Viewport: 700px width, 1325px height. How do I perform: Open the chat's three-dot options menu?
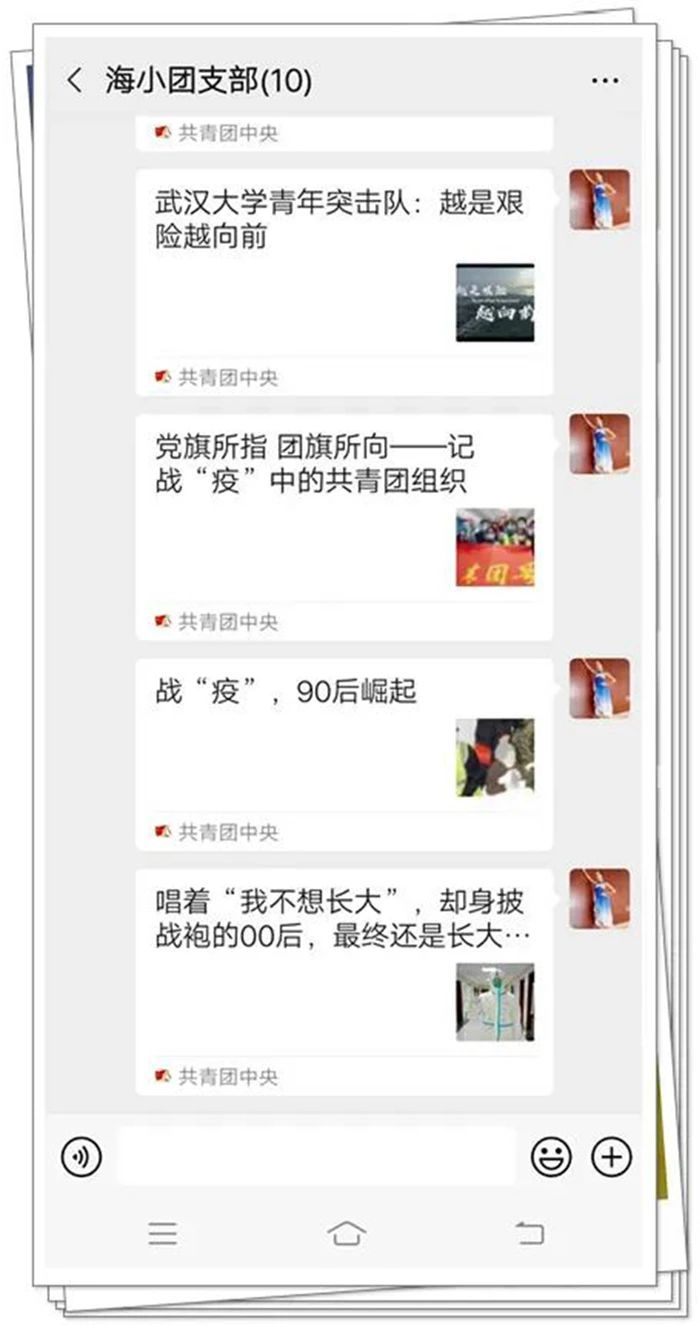click(x=605, y=81)
